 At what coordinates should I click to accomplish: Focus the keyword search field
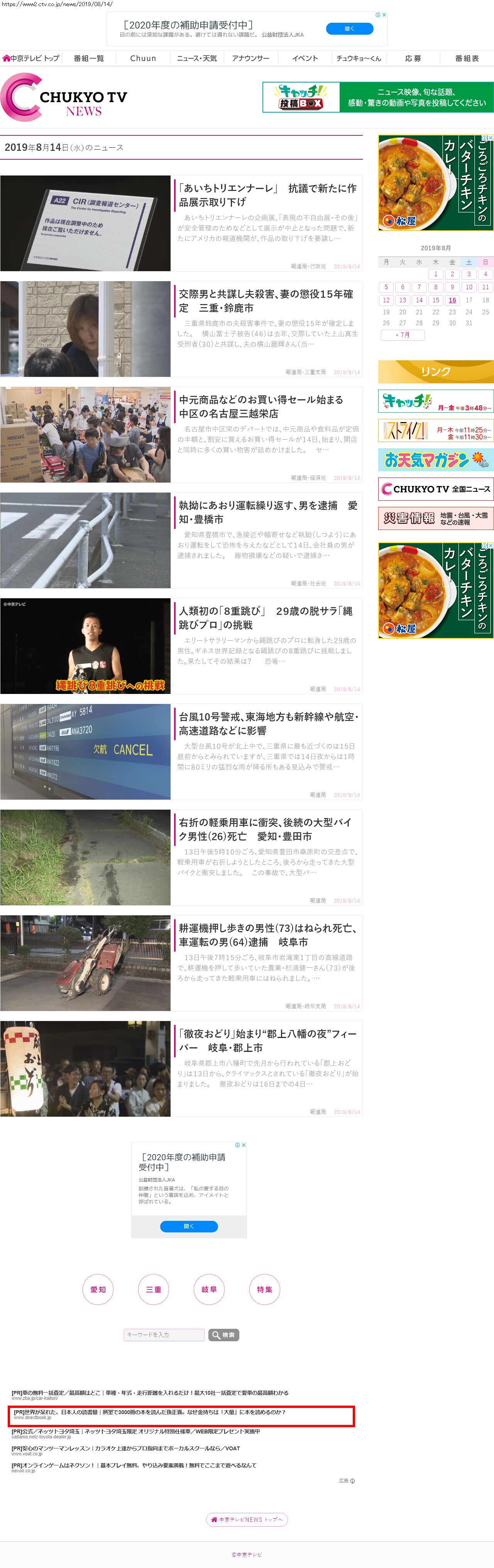(163, 1334)
